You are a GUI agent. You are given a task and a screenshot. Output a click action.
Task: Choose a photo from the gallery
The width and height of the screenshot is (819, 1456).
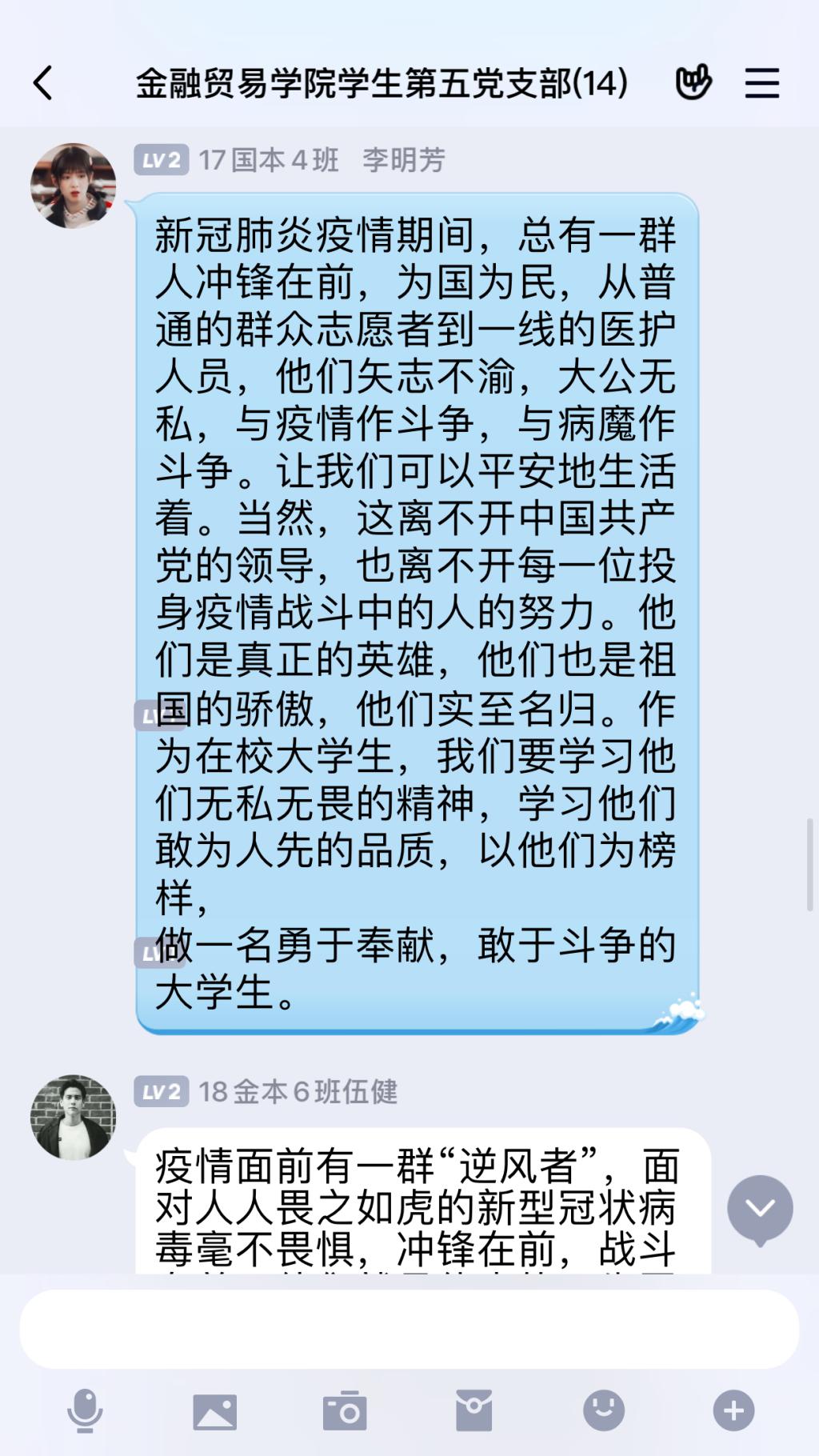pos(214,1410)
